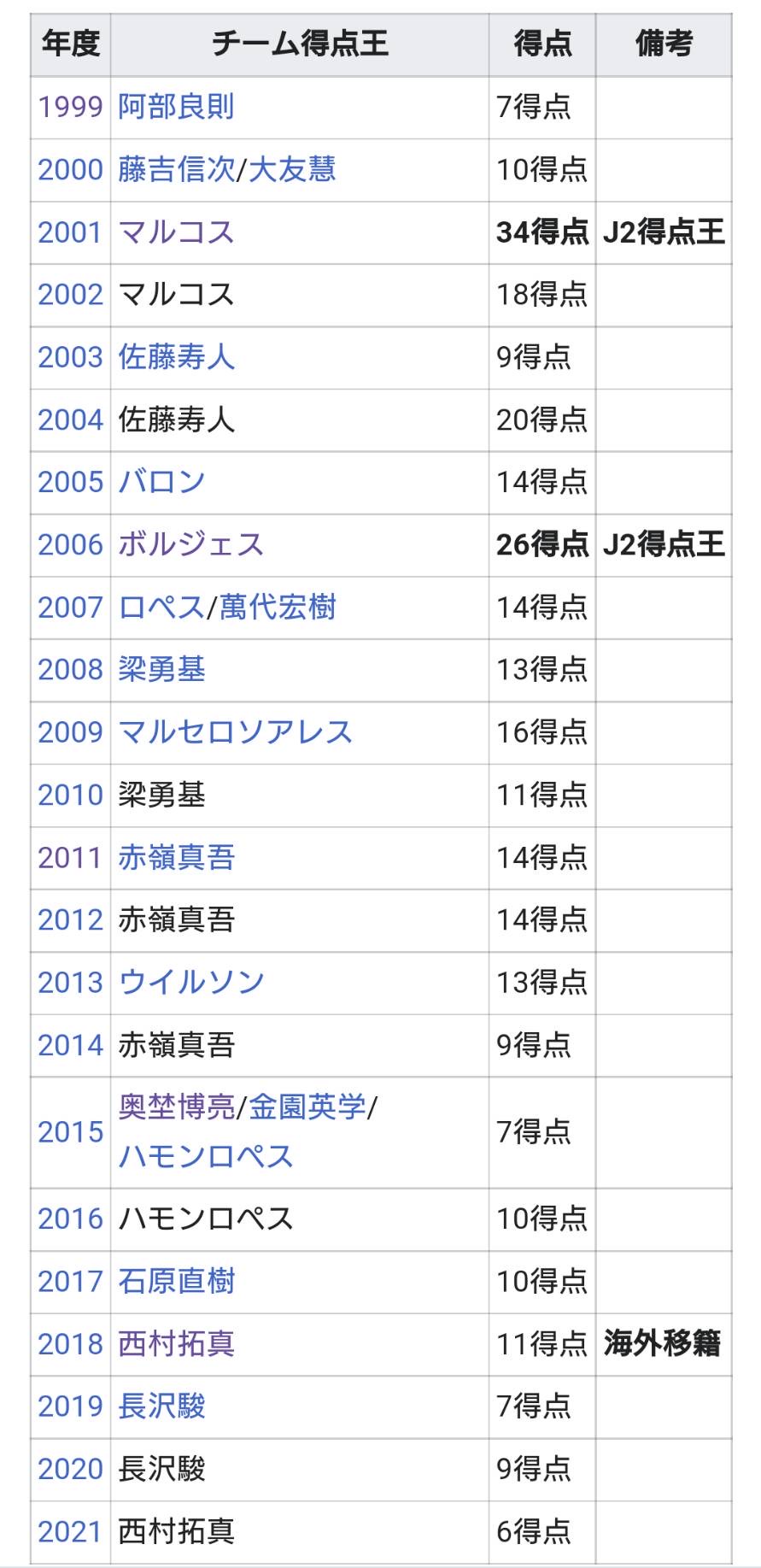View the マルセロソアレス page

235,732
